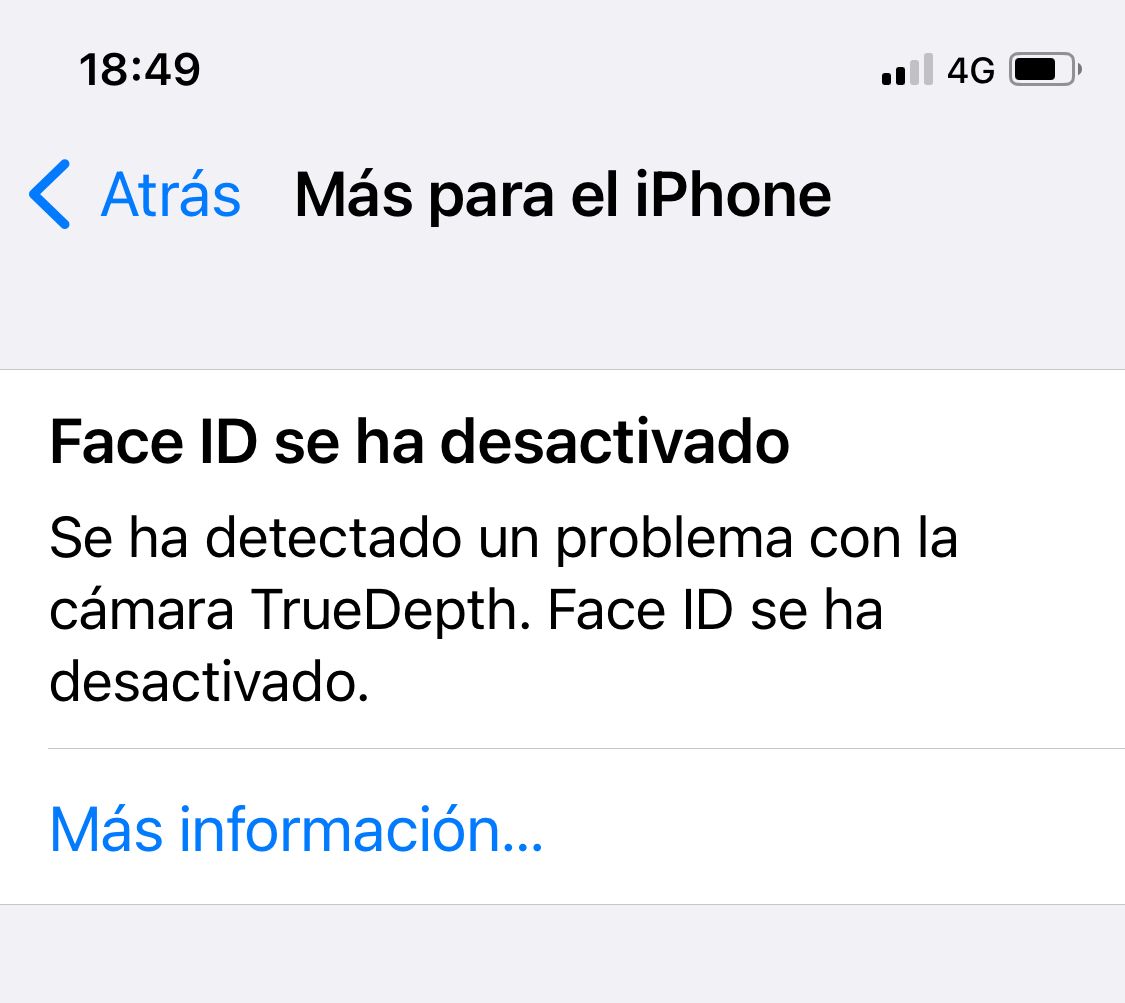This screenshot has height=1003, width=1125.
Task: Go back with the Atrás button
Action: pyautogui.click(x=136, y=195)
